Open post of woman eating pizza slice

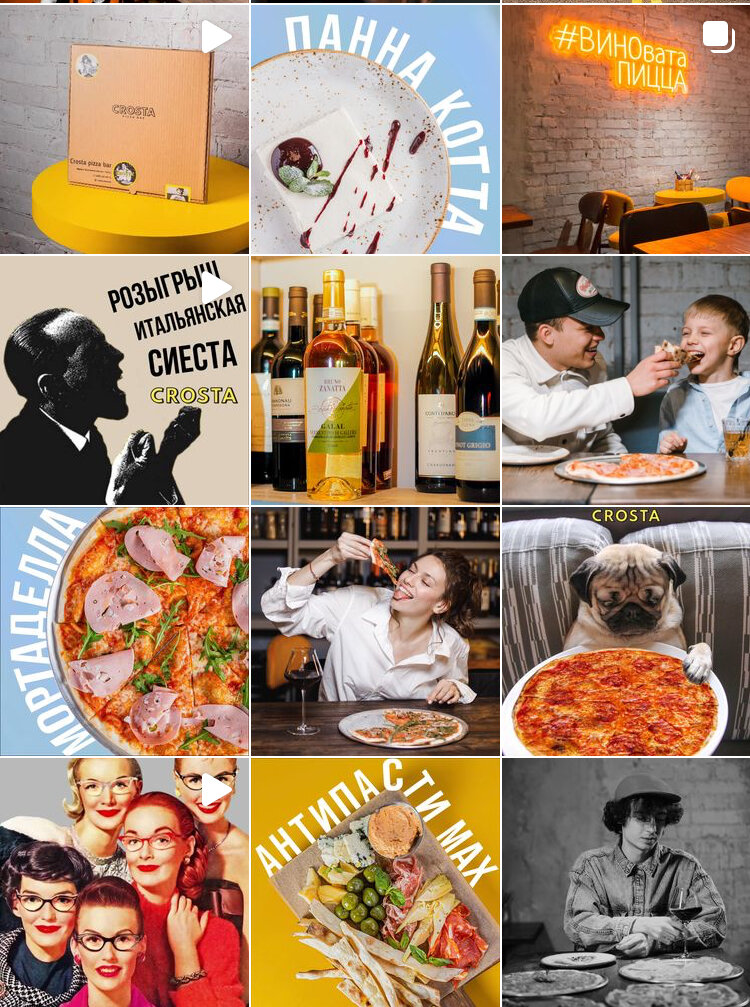375,631
